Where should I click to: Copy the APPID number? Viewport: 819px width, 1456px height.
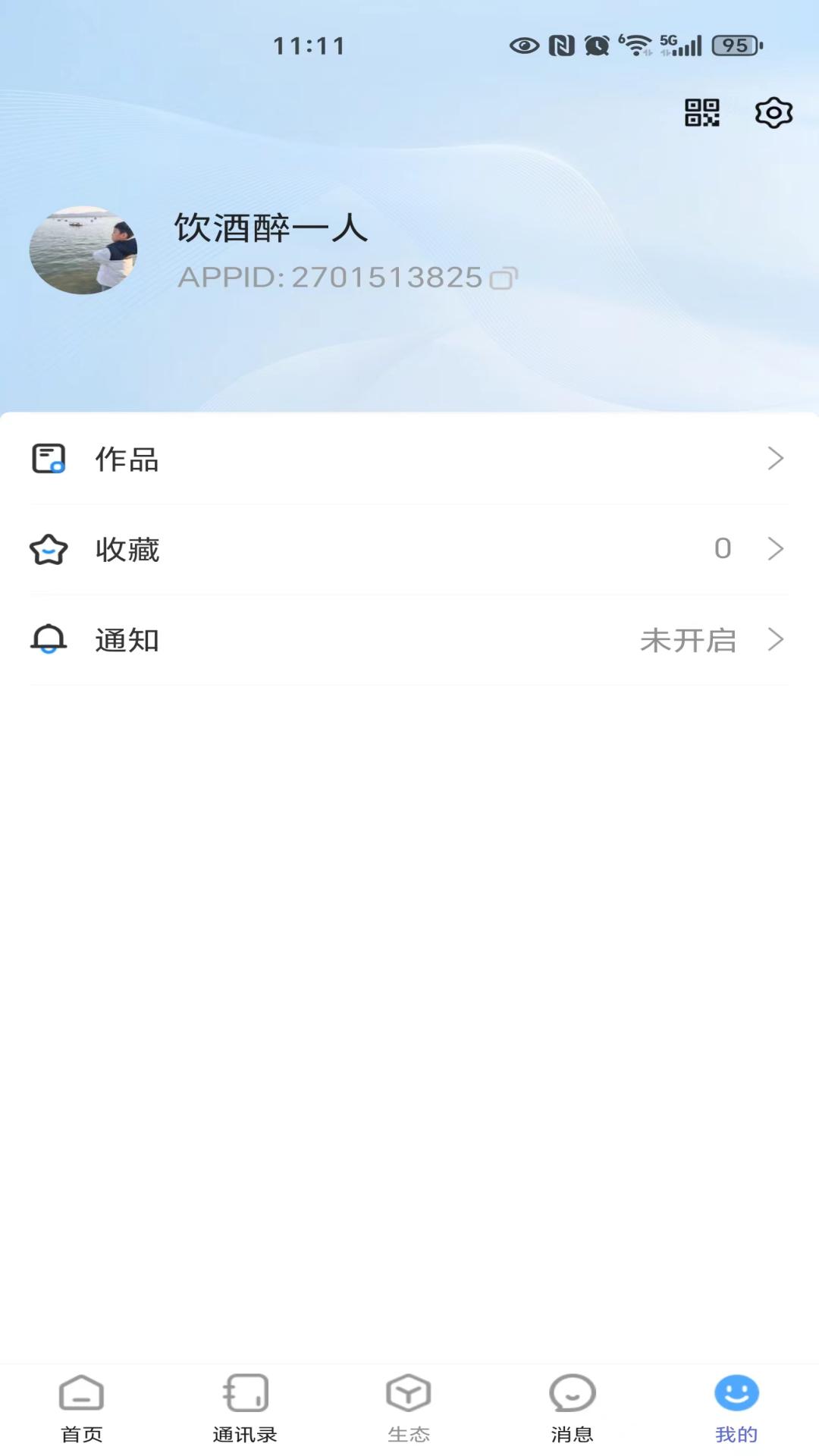click(x=504, y=279)
